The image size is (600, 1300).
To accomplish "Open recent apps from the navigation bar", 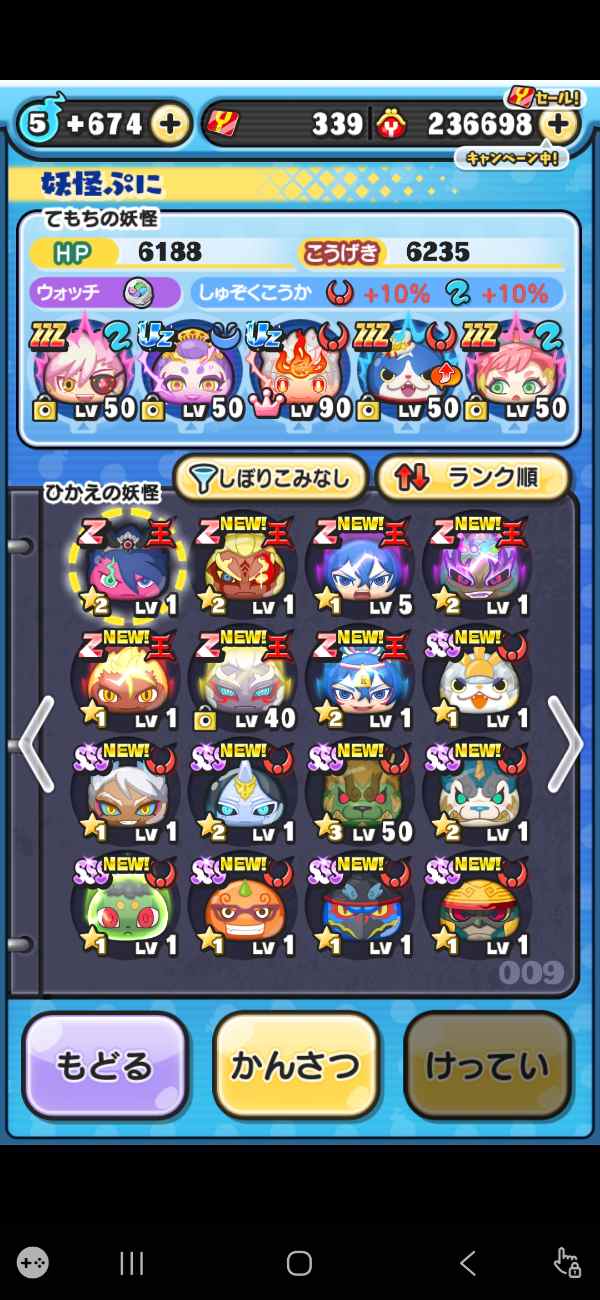I will click(x=132, y=1263).
